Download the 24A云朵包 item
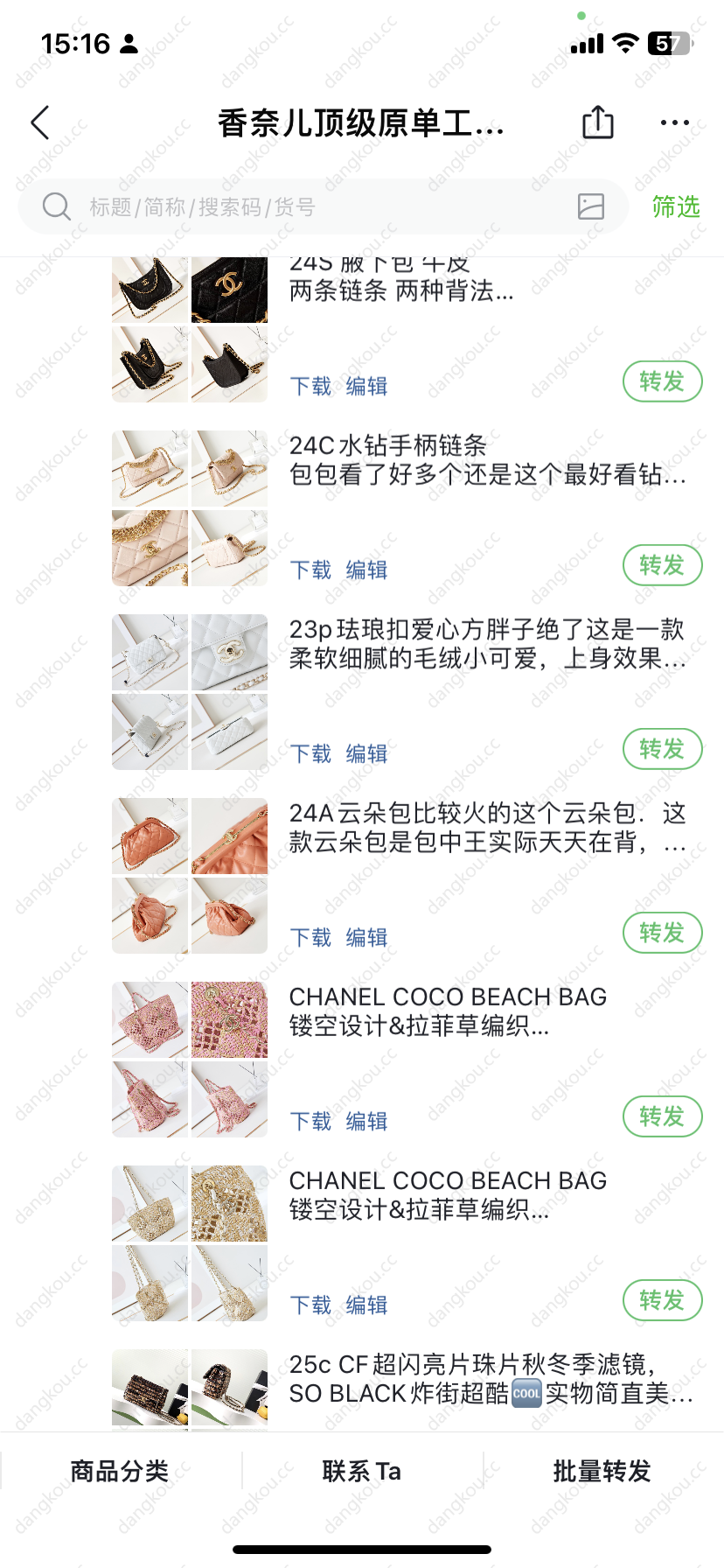This screenshot has width=724, height=1568. (x=310, y=938)
